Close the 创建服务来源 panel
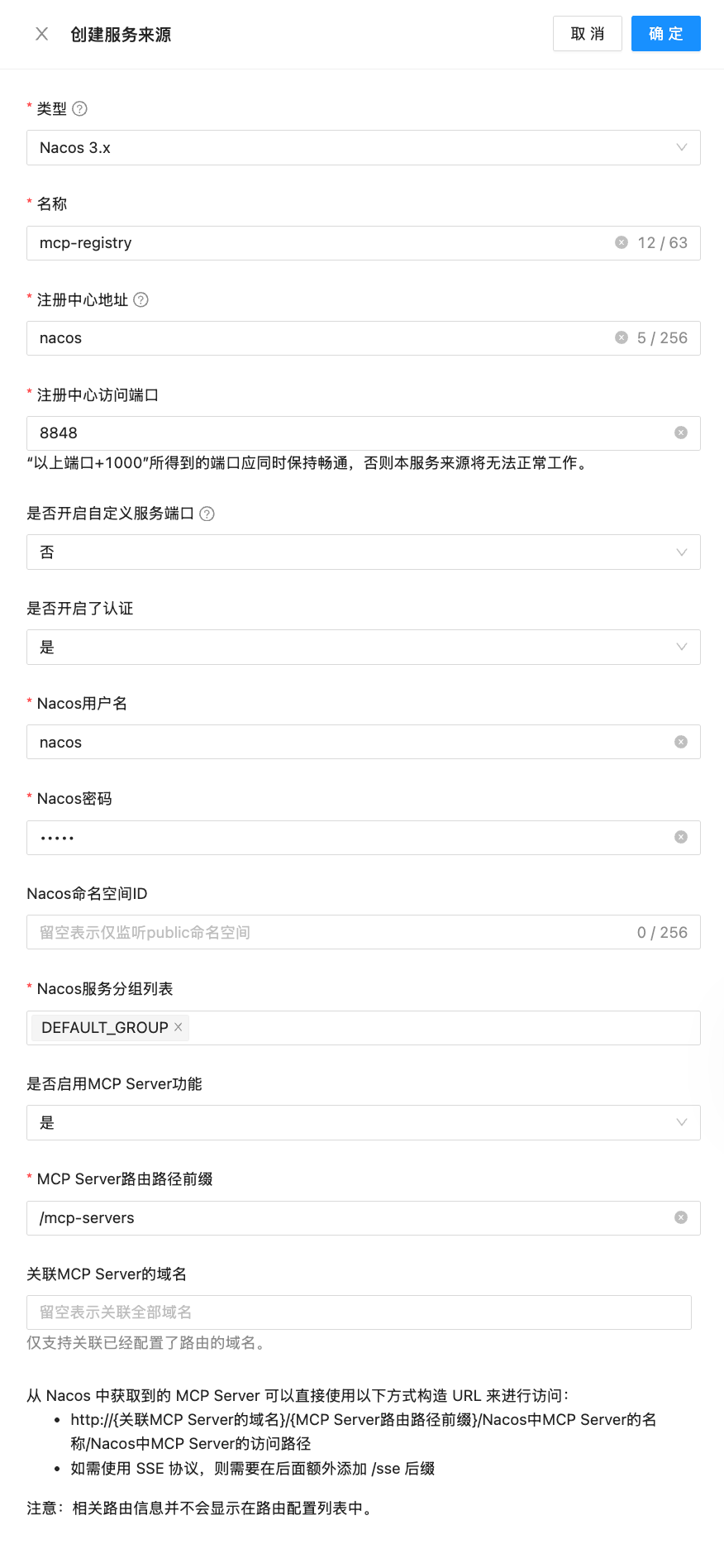724x1568 pixels. 42,34
